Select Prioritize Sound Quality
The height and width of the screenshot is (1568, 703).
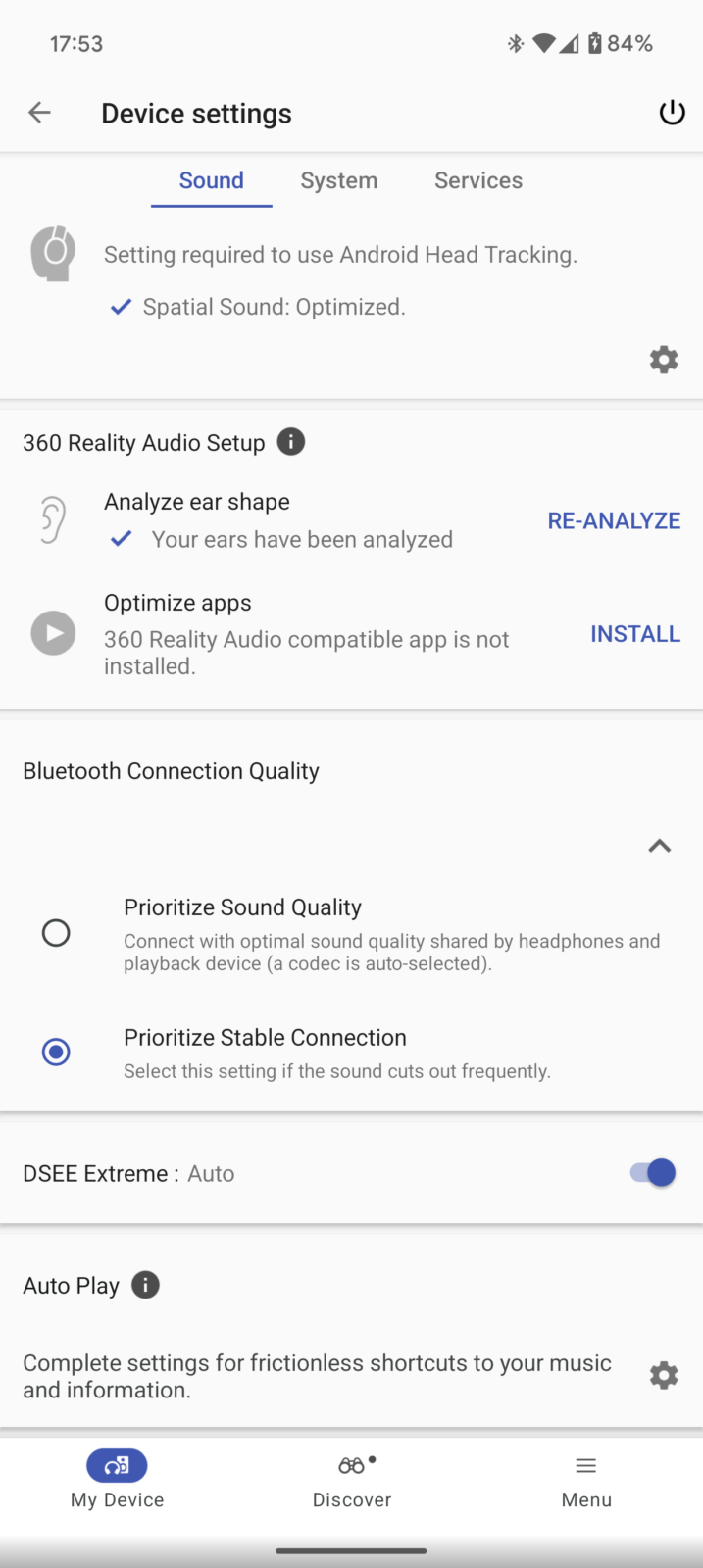pos(56,932)
